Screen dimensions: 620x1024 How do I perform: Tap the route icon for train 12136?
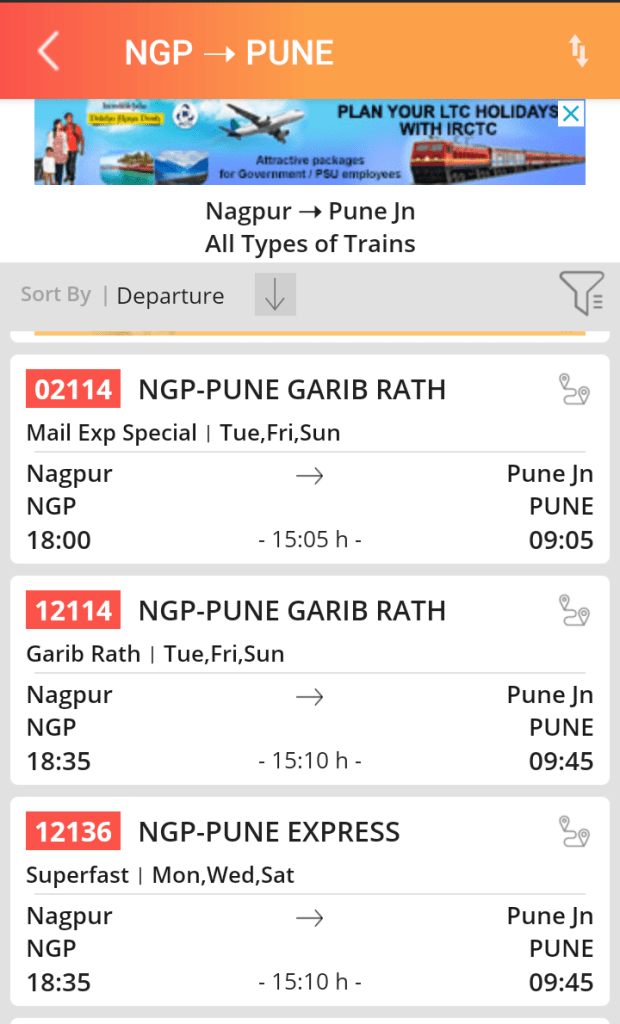pyautogui.click(x=574, y=831)
